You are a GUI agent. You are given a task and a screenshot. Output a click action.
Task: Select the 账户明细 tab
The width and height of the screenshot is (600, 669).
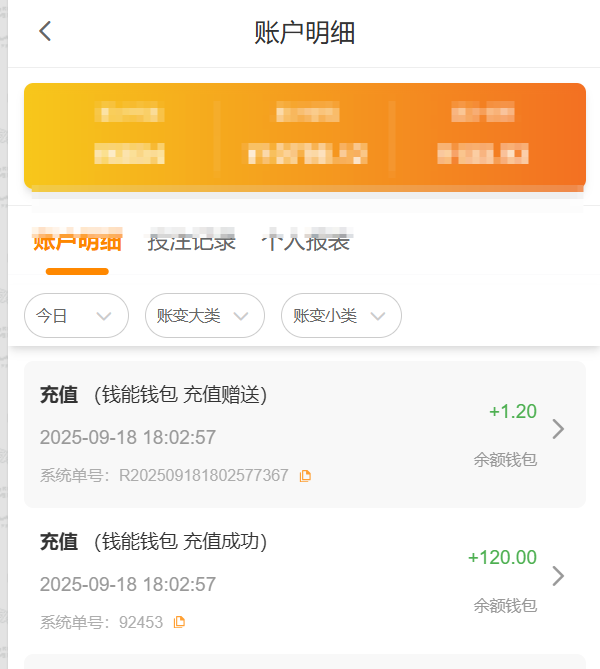click(77, 242)
